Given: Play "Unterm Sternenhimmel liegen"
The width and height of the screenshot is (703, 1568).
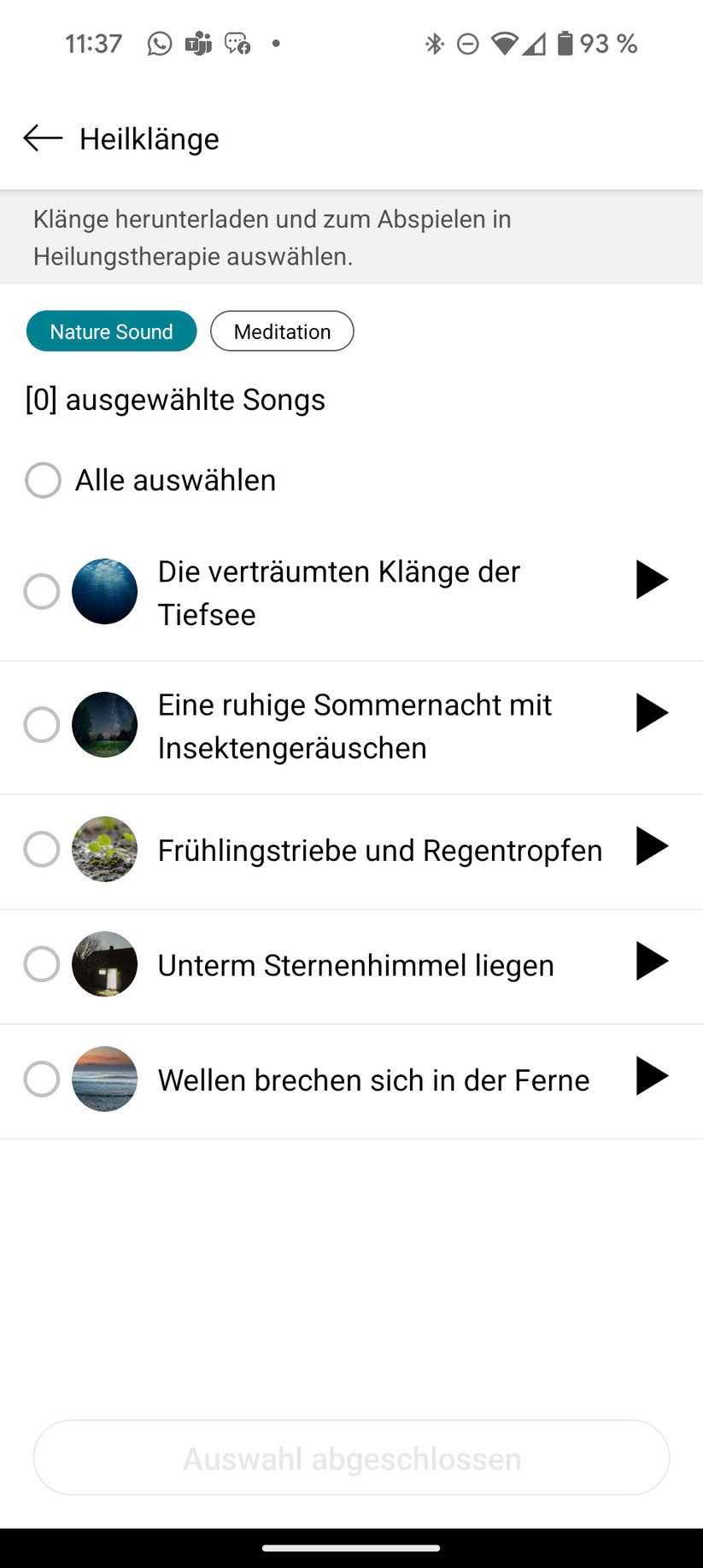Looking at the screenshot, I should pos(652,961).
